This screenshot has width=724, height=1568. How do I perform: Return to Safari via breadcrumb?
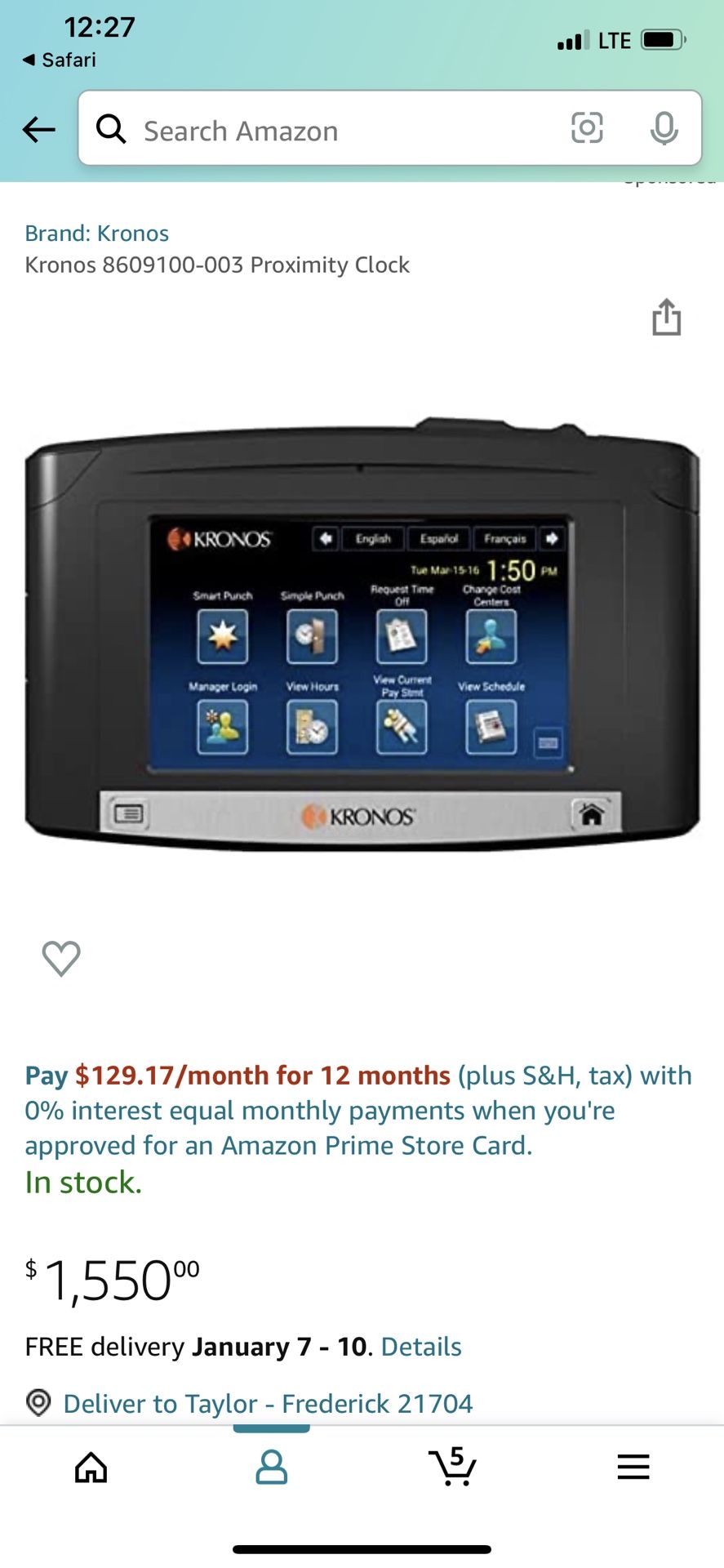[59, 60]
